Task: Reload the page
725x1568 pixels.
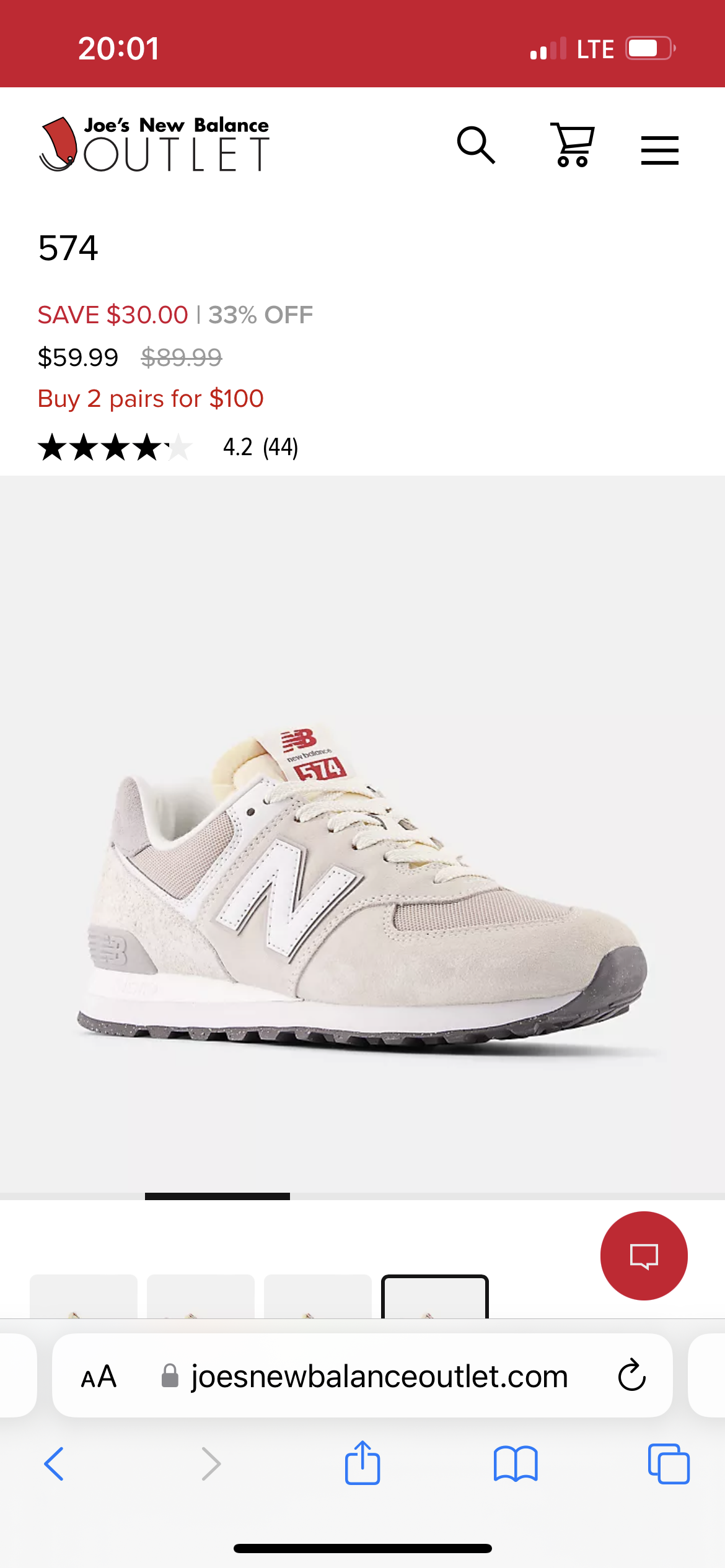Action: coord(631,1376)
